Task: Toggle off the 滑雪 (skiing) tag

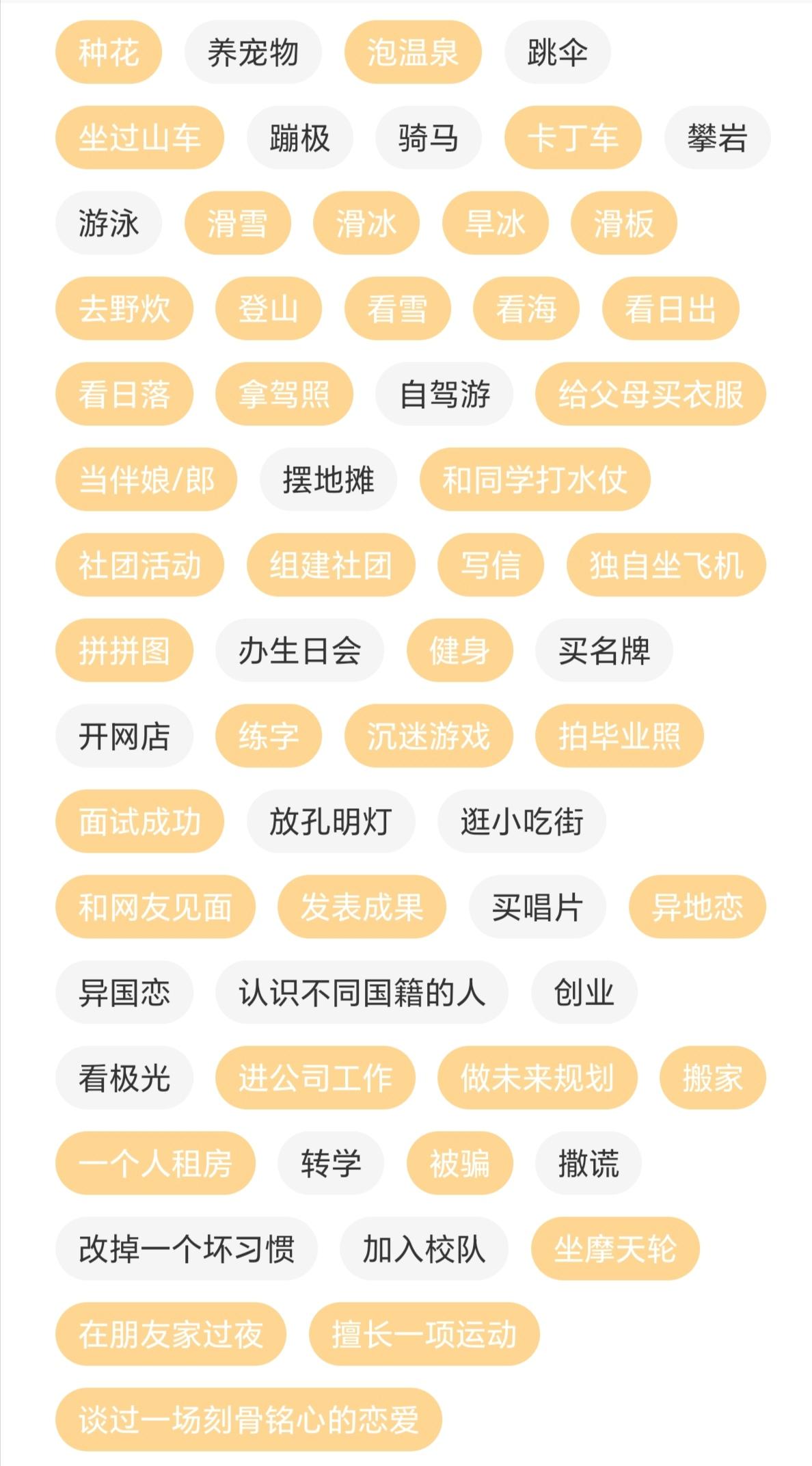Action: [237, 223]
